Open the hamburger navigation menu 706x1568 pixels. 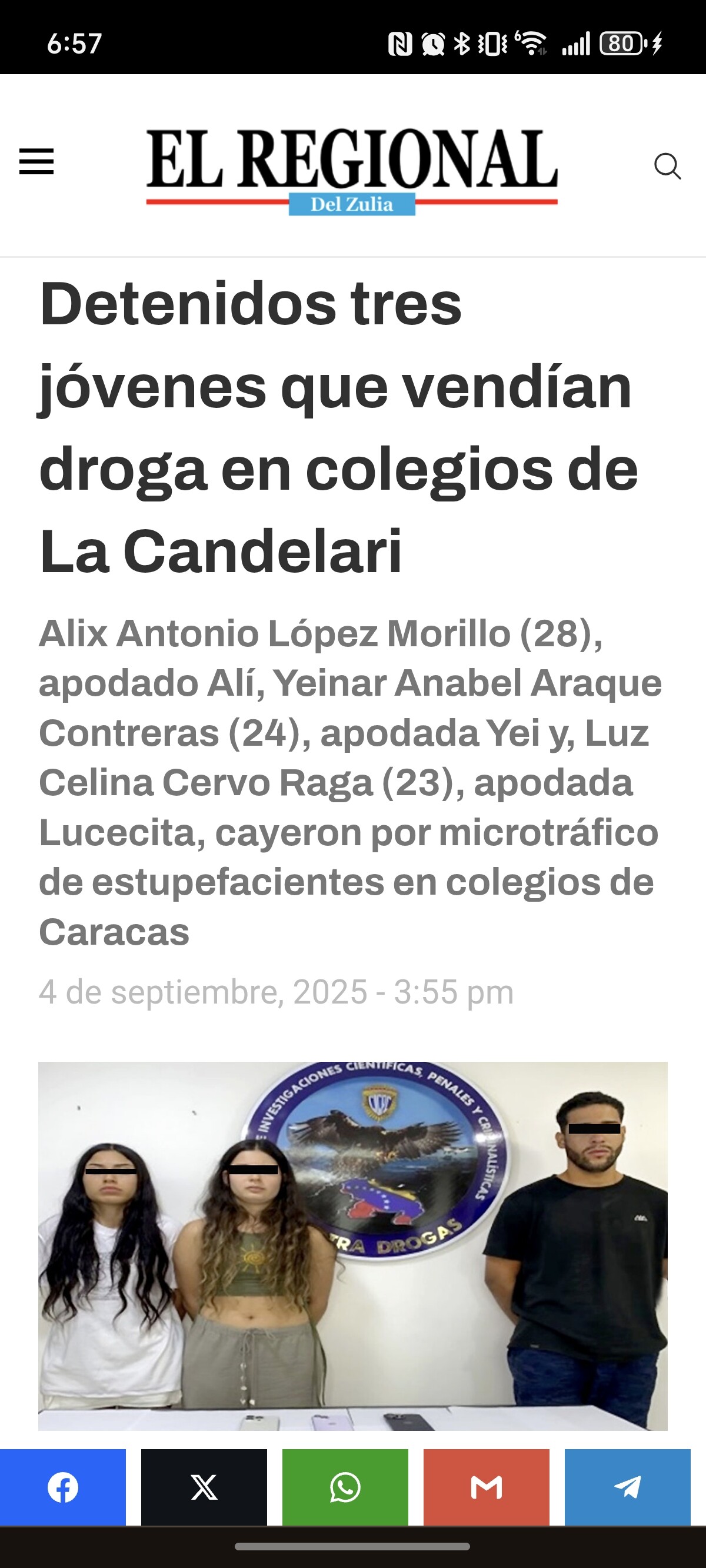point(36,162)
